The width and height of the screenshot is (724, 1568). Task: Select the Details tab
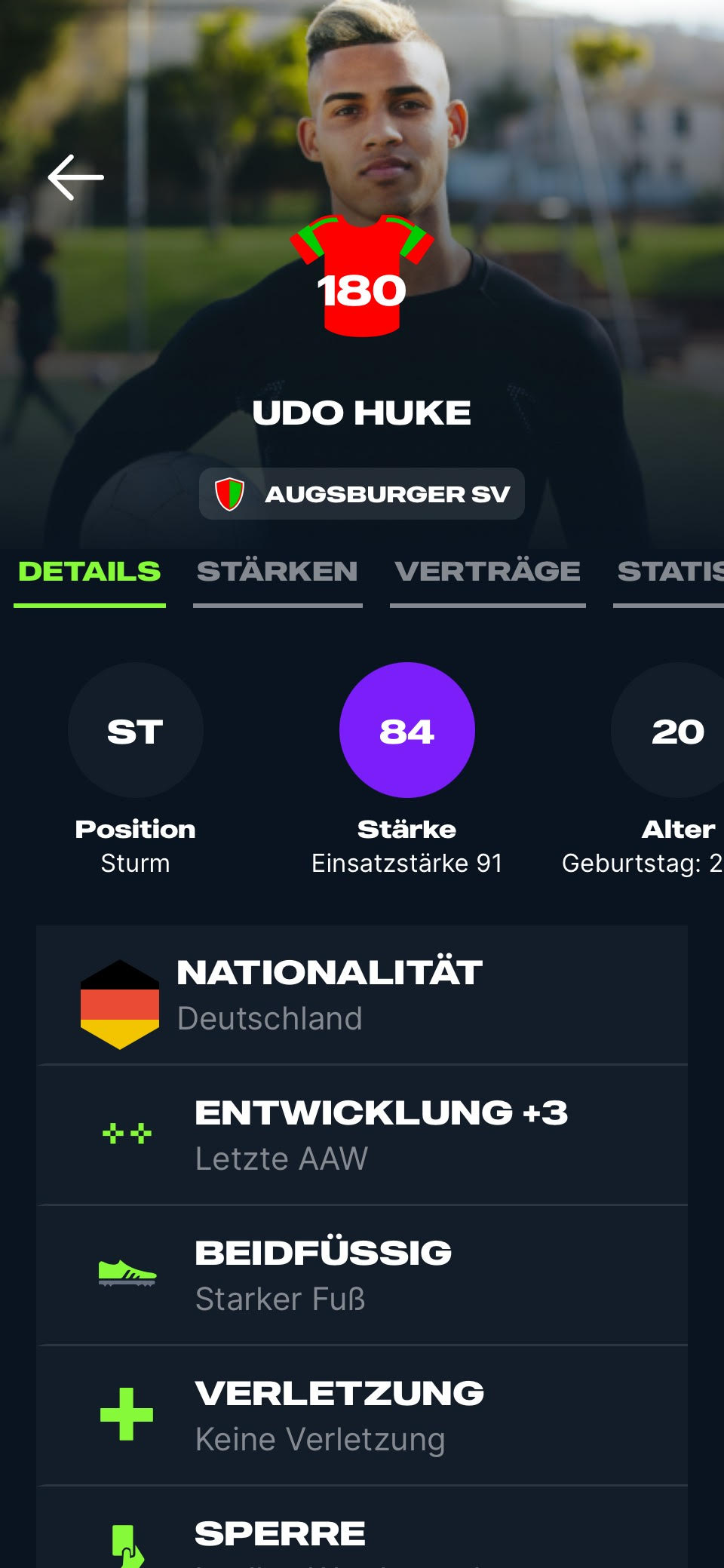90,572
